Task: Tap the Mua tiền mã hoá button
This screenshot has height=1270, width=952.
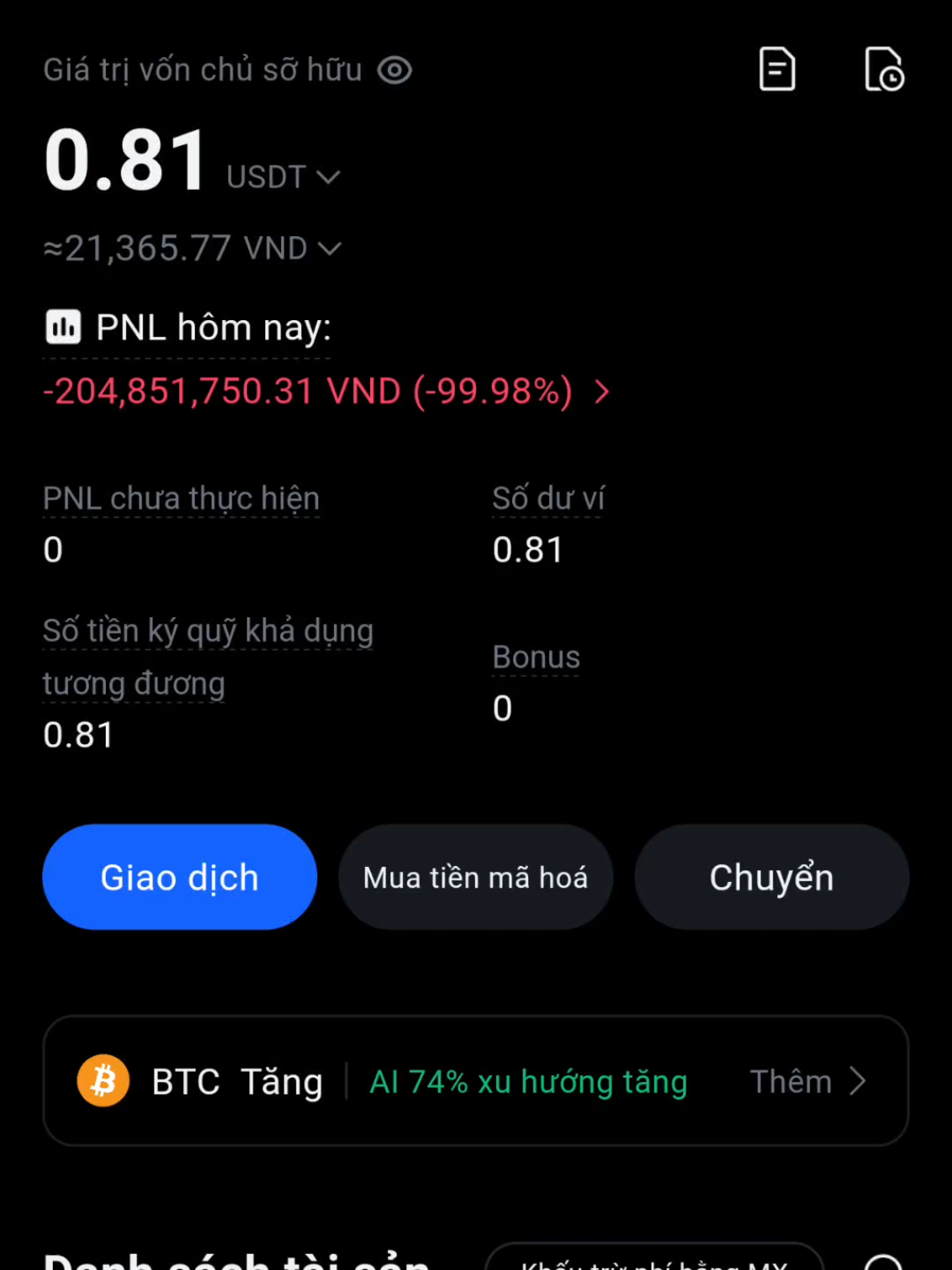Action: tap(475, 876)
